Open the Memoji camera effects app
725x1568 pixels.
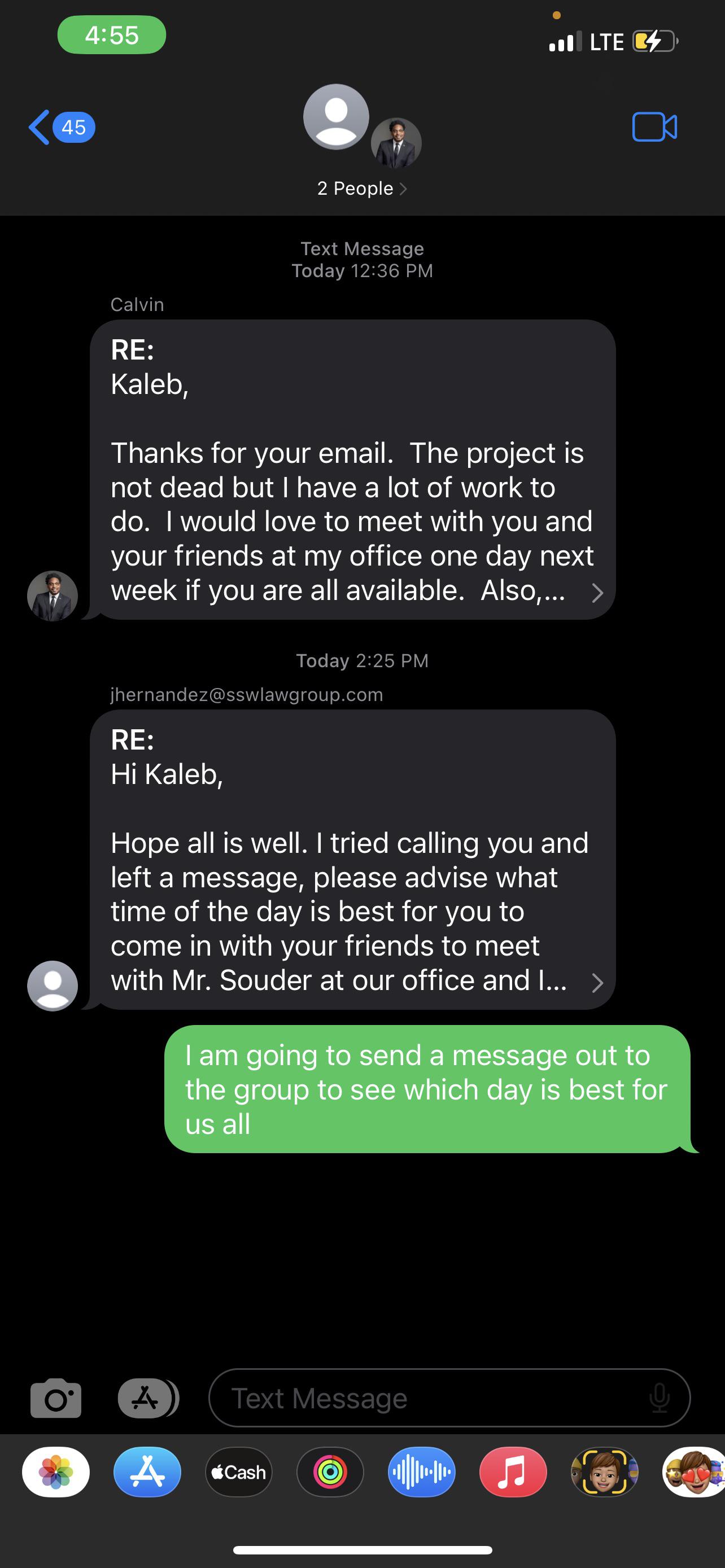(x=604, y=1472)
